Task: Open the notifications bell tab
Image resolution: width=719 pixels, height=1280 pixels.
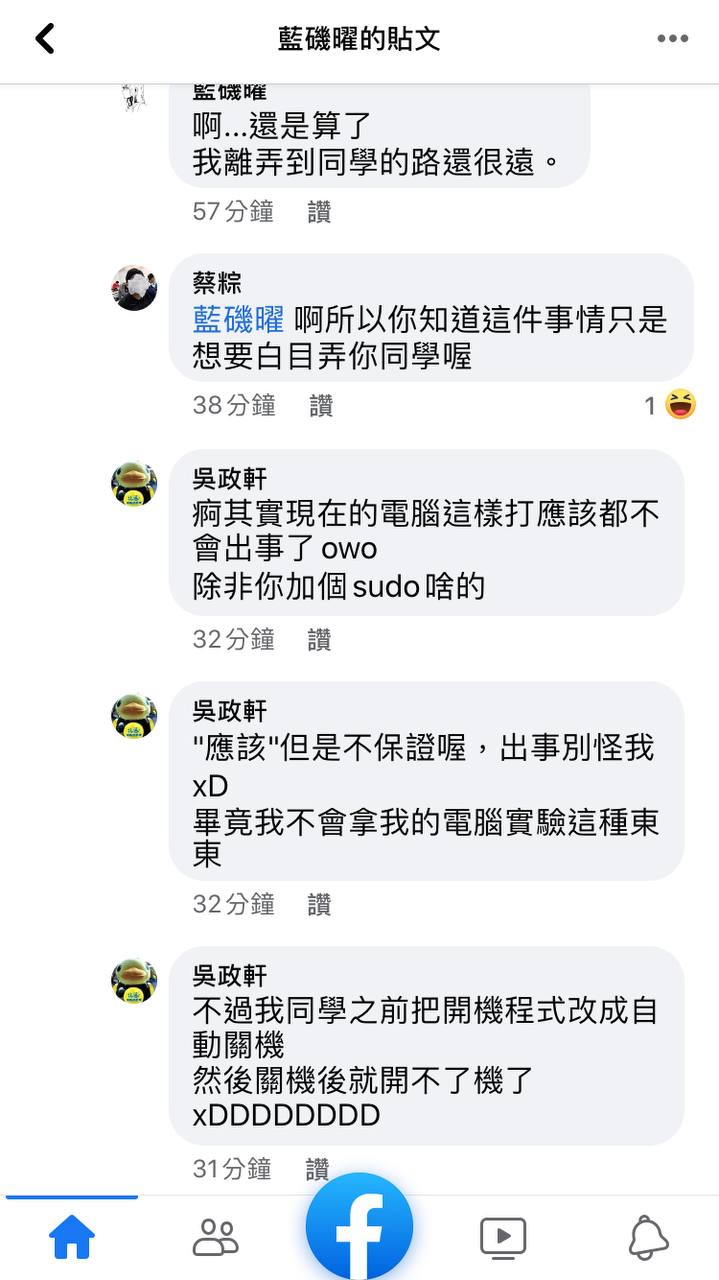Action: (x=648, y=1238)
